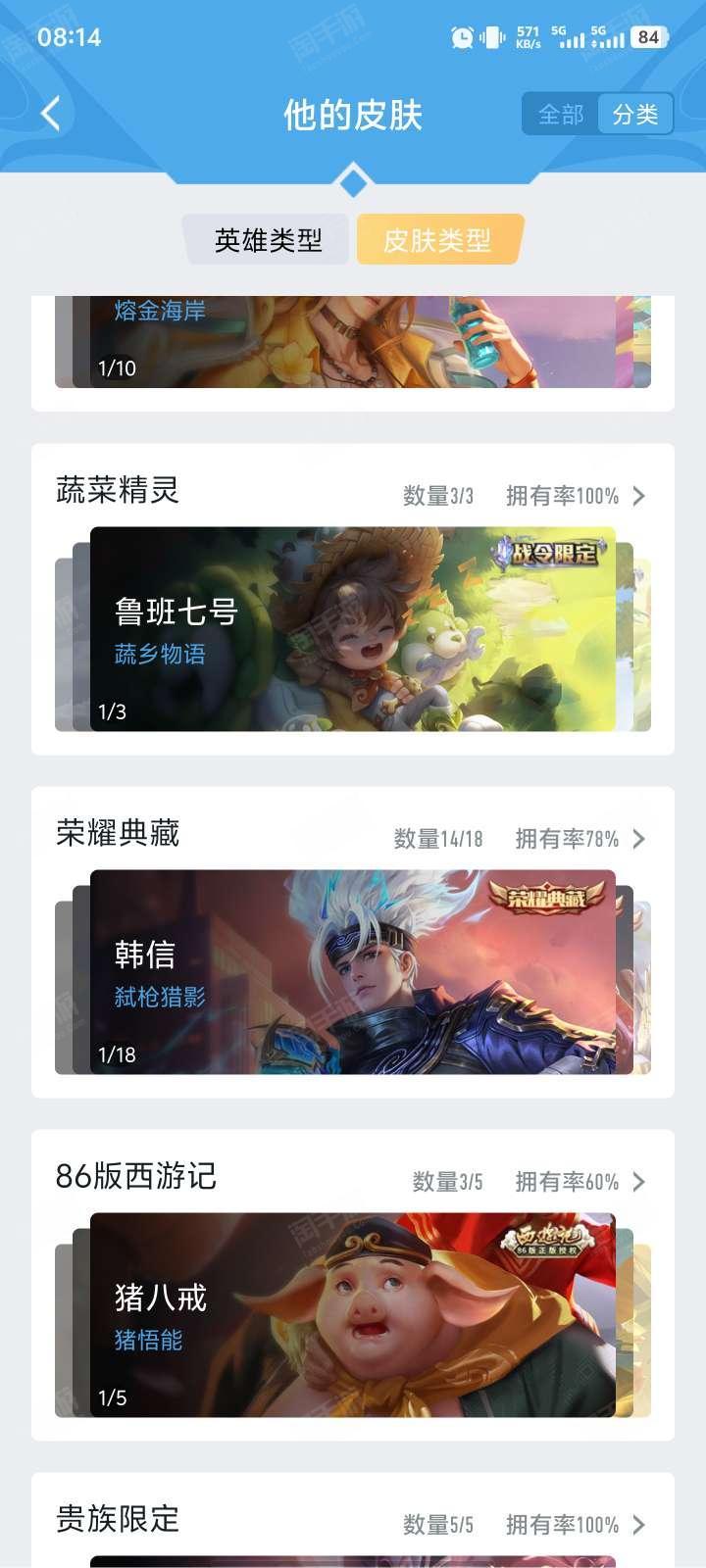Switch to the 全部 view
This screenshot has height=1568, width=706.
pyautogui.click(x=561, y=115)
